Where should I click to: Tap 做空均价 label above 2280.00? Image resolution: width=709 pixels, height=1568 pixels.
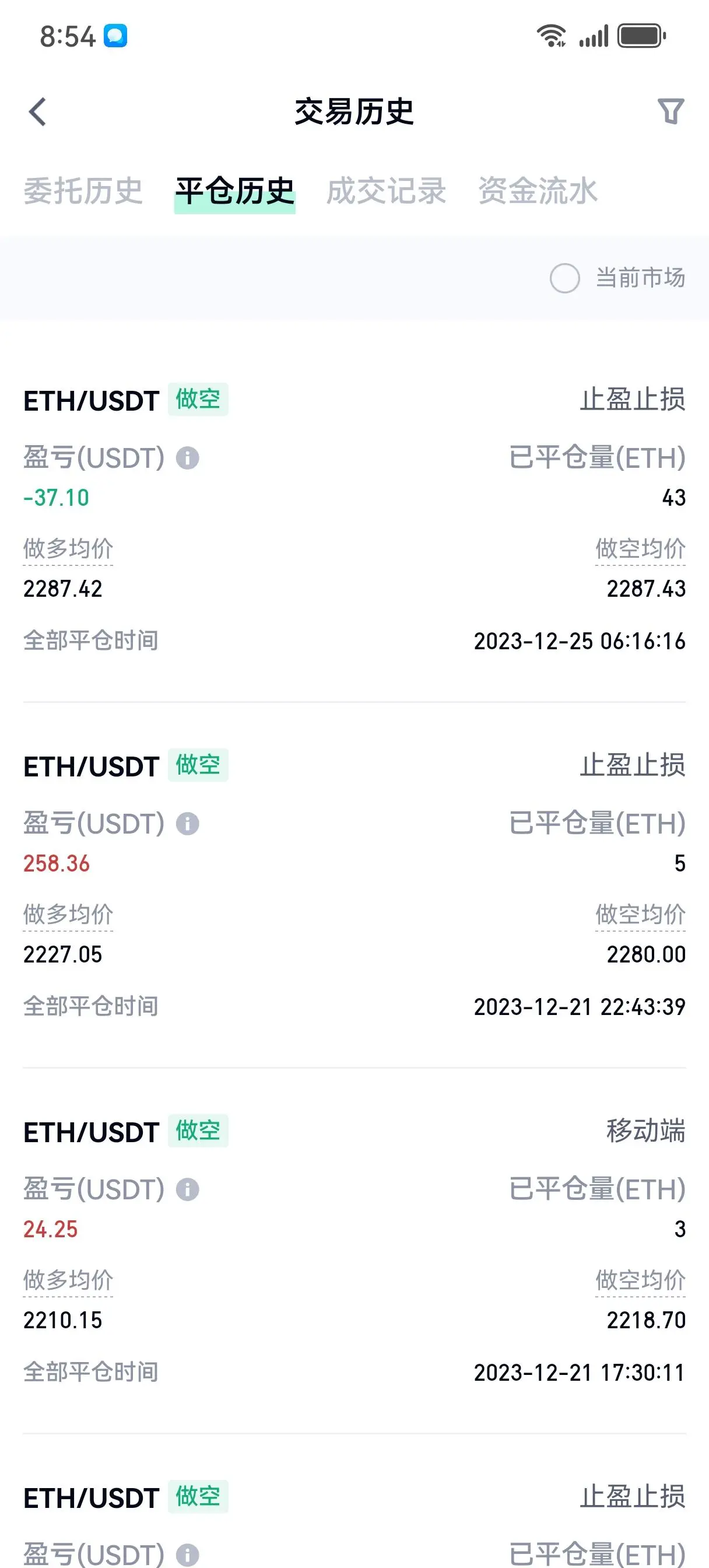click(640, 915)
